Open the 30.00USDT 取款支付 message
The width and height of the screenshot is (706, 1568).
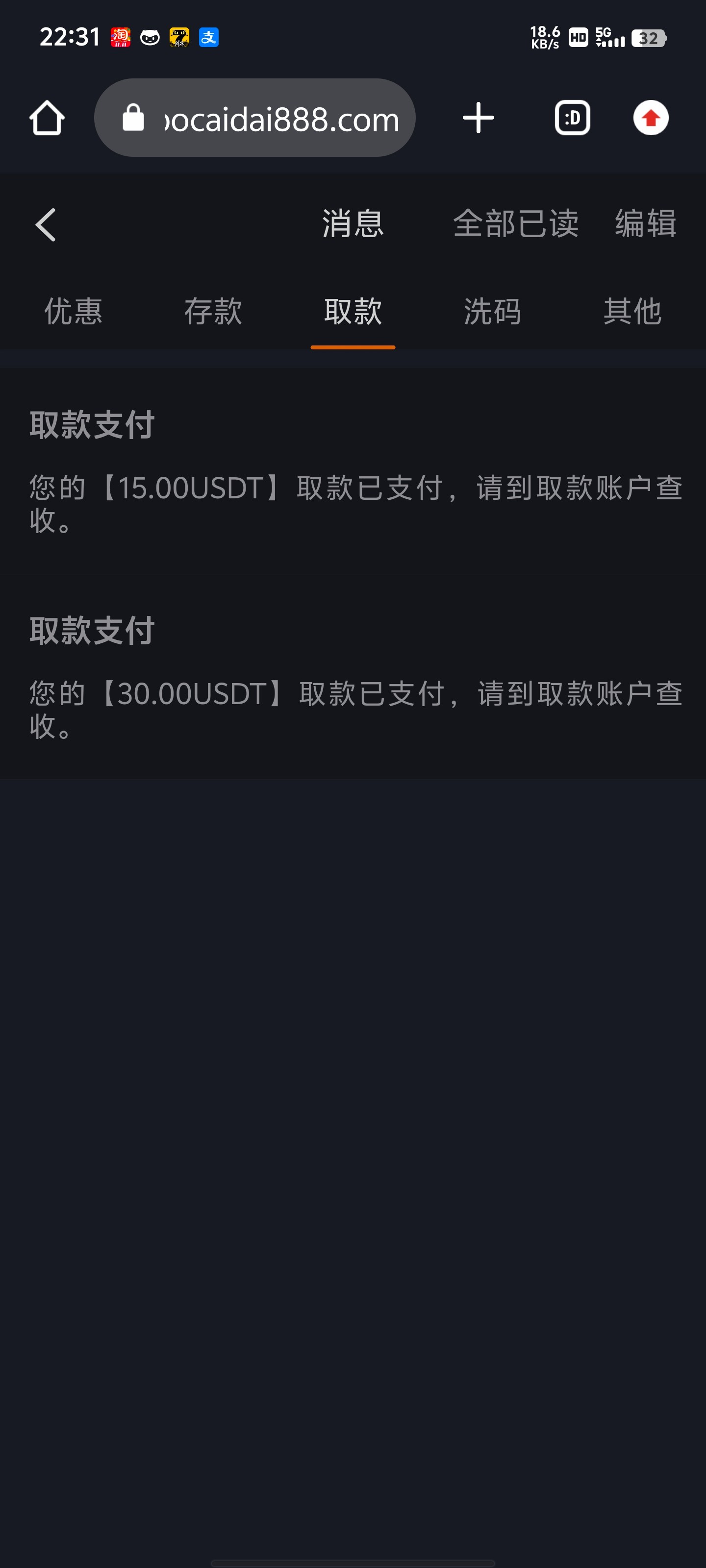353,677
